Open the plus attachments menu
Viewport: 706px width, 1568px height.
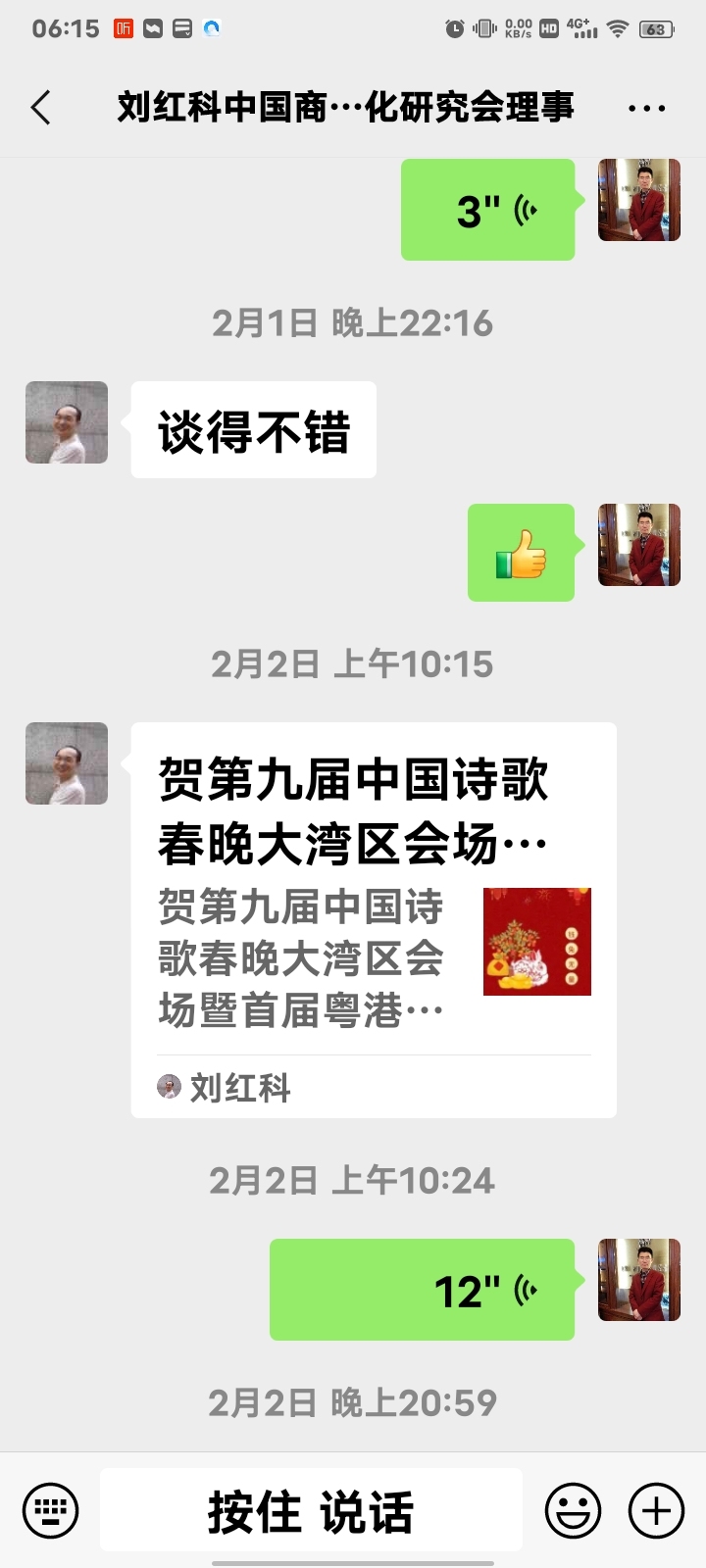coord(656,1510)
